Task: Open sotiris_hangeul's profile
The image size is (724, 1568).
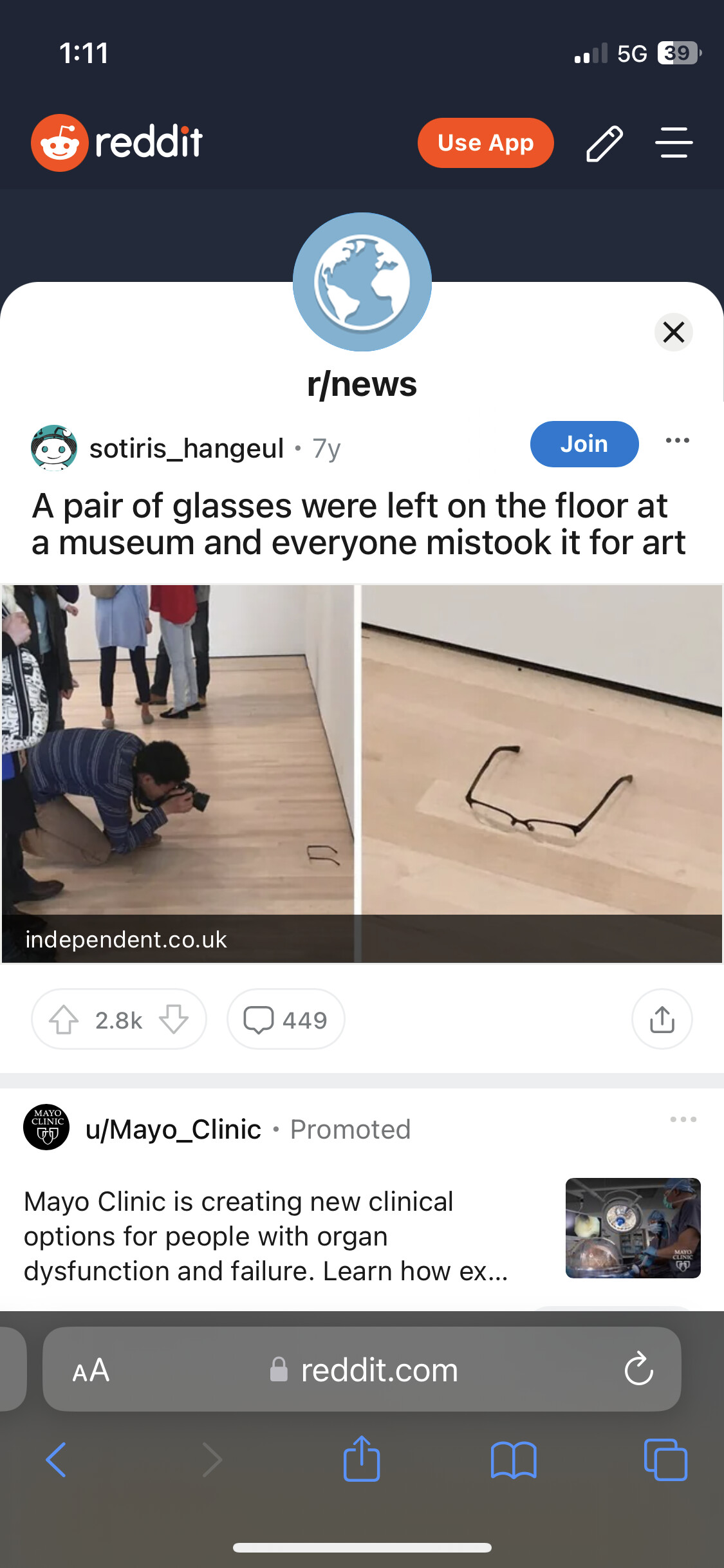Action: point(186,448)
